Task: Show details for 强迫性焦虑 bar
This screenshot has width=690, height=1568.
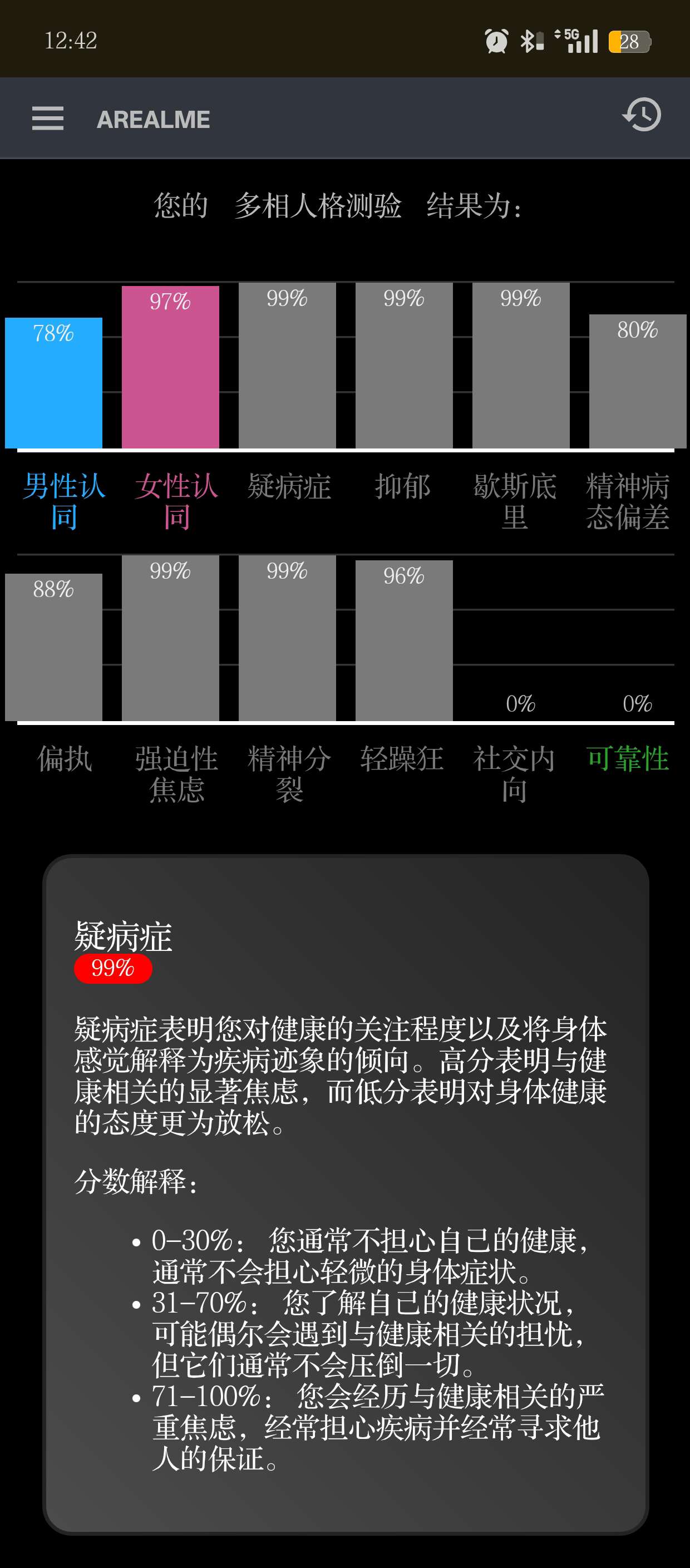Action: [170, 638]
